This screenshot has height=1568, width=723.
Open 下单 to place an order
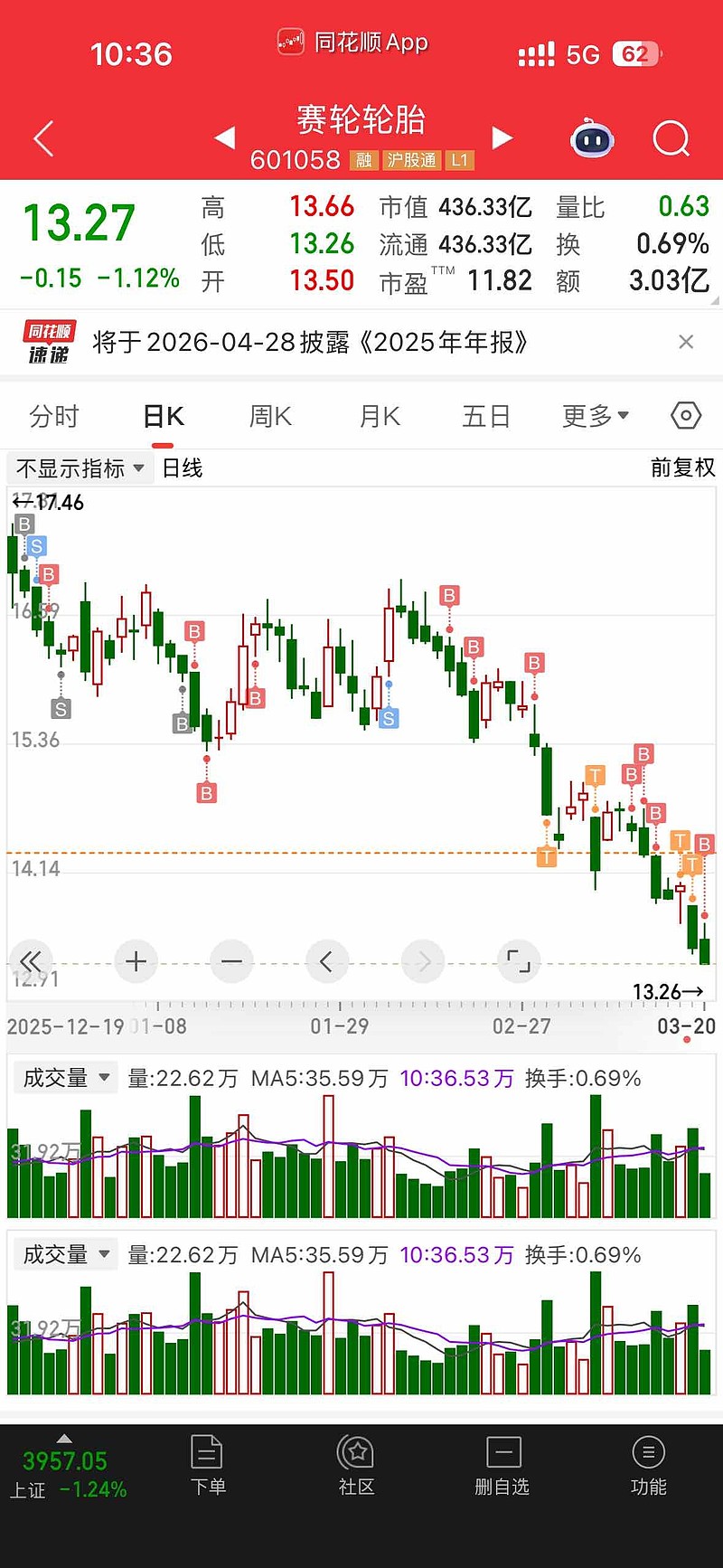208,1465
